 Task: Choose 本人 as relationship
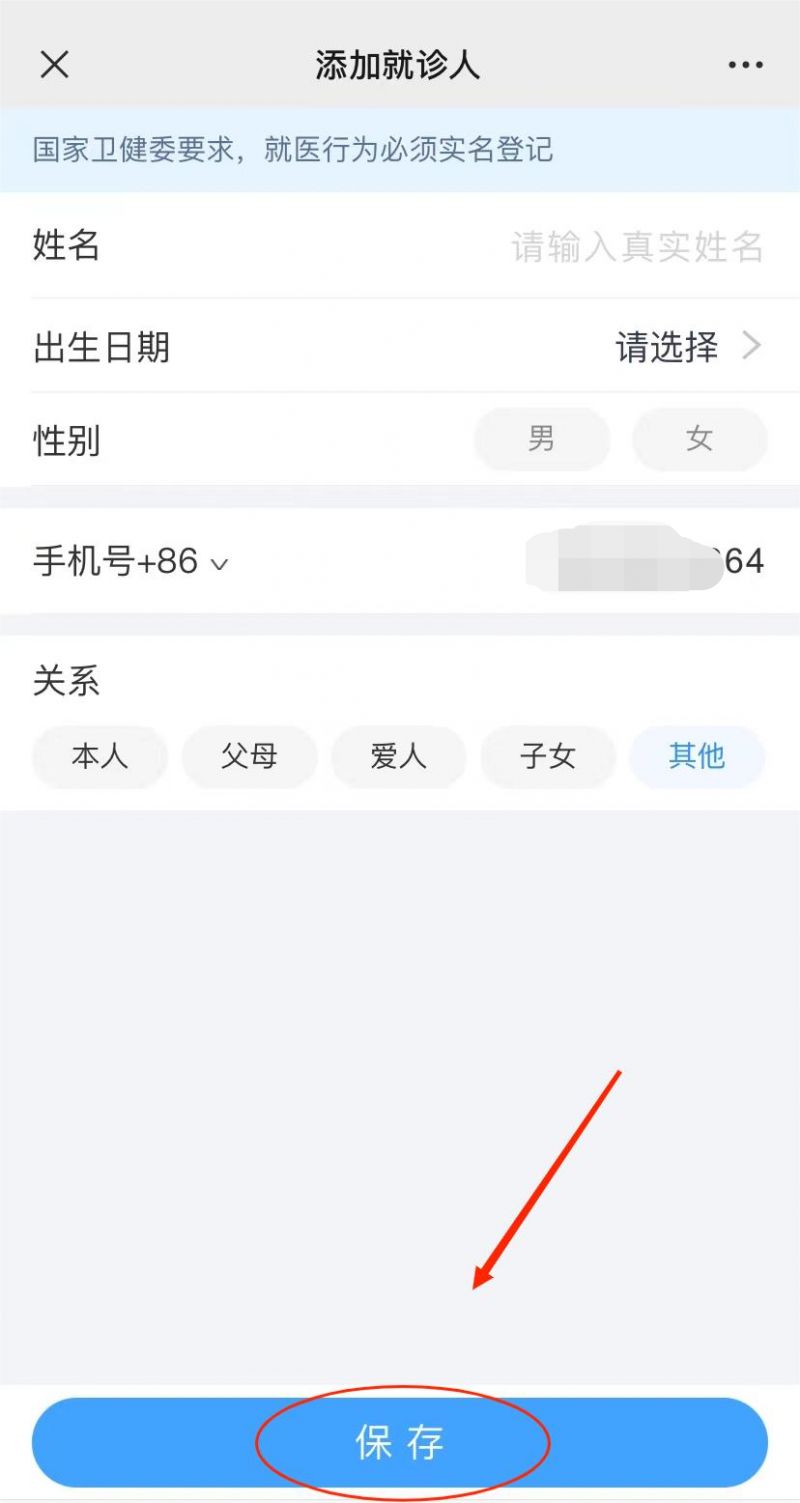pos(100,756)
